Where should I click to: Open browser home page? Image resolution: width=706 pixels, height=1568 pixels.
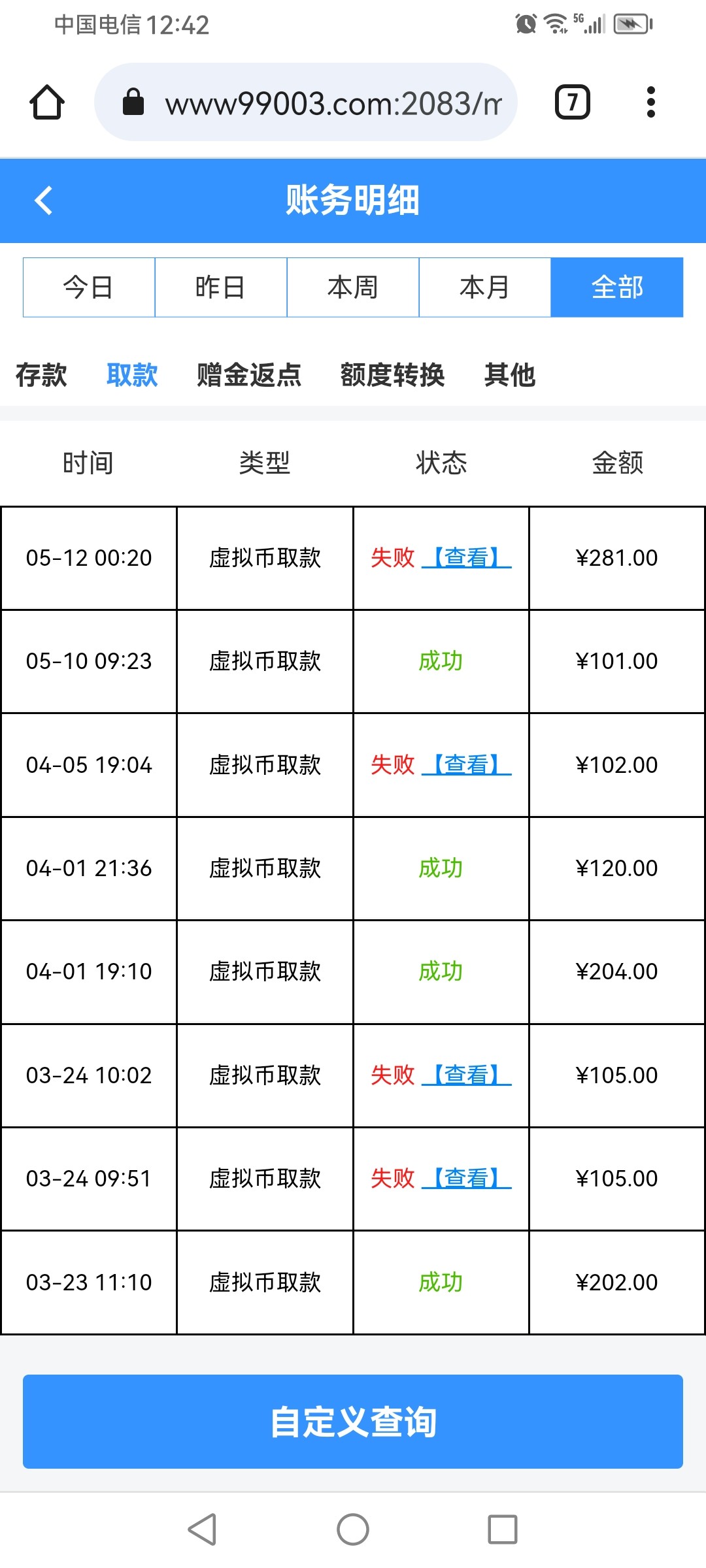tap(47, 103)
